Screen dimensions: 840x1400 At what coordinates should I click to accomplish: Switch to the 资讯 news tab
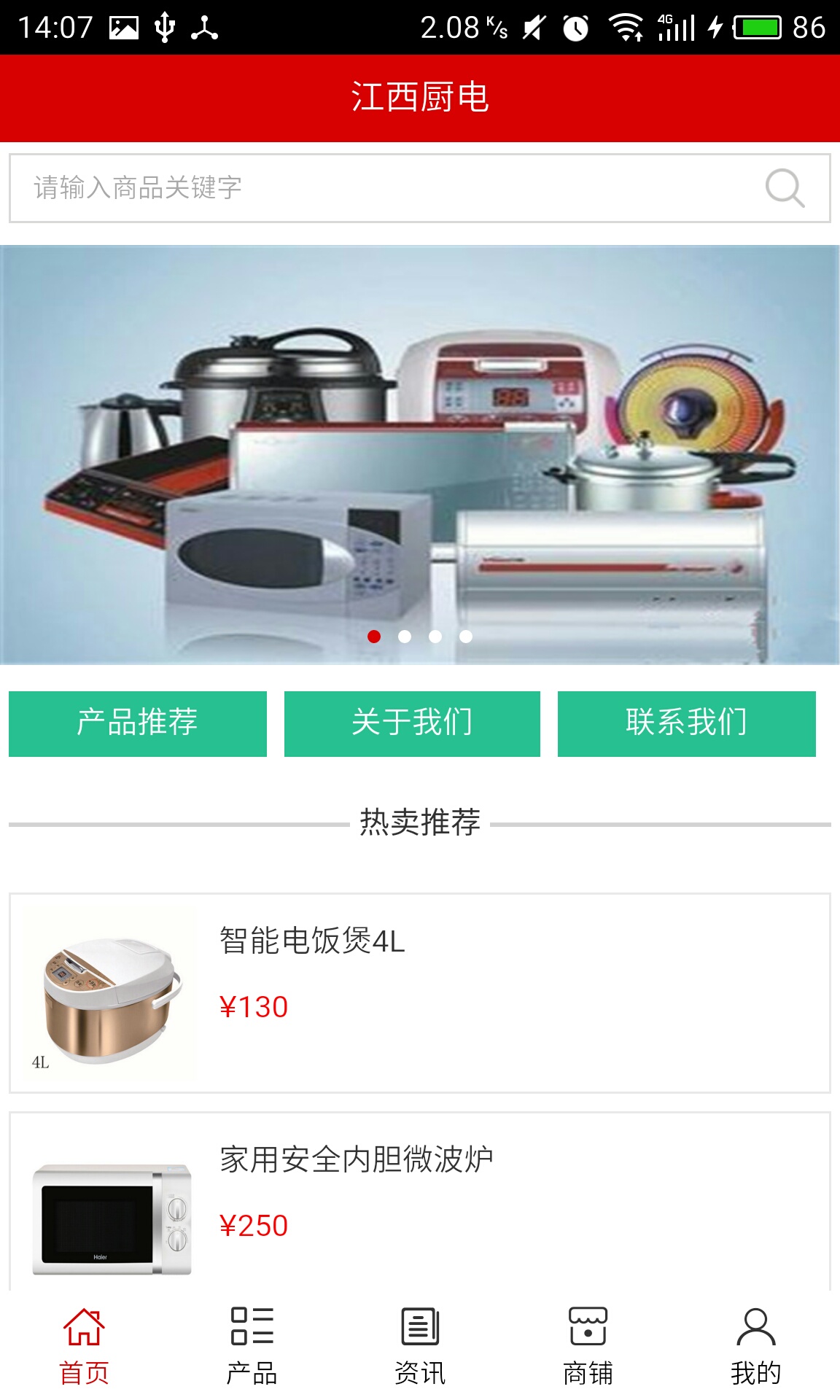(x=420, y=1346)
